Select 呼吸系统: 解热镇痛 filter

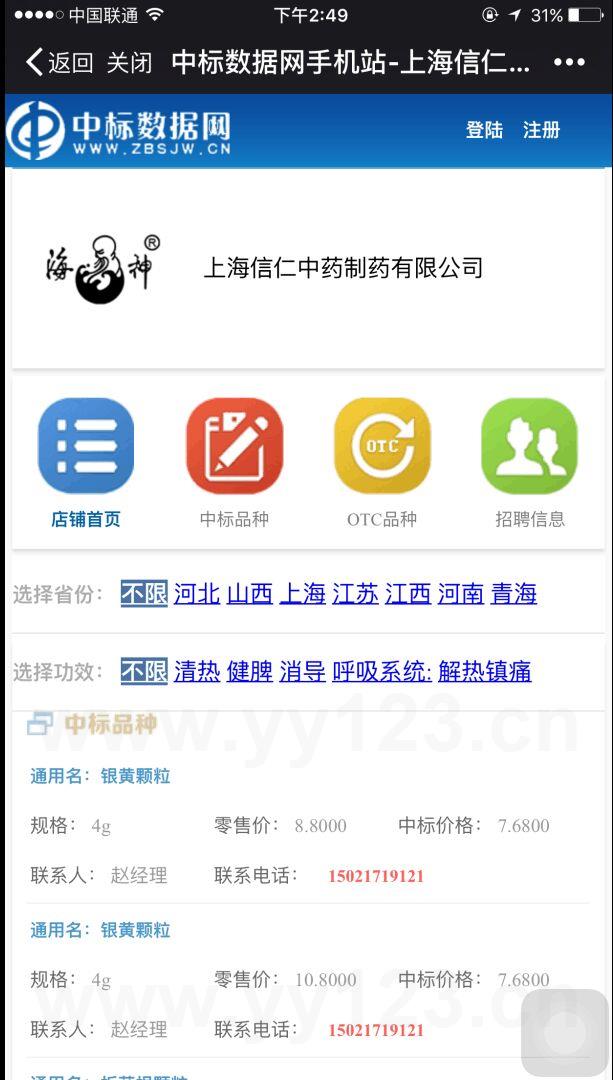[x=432, y=672]
